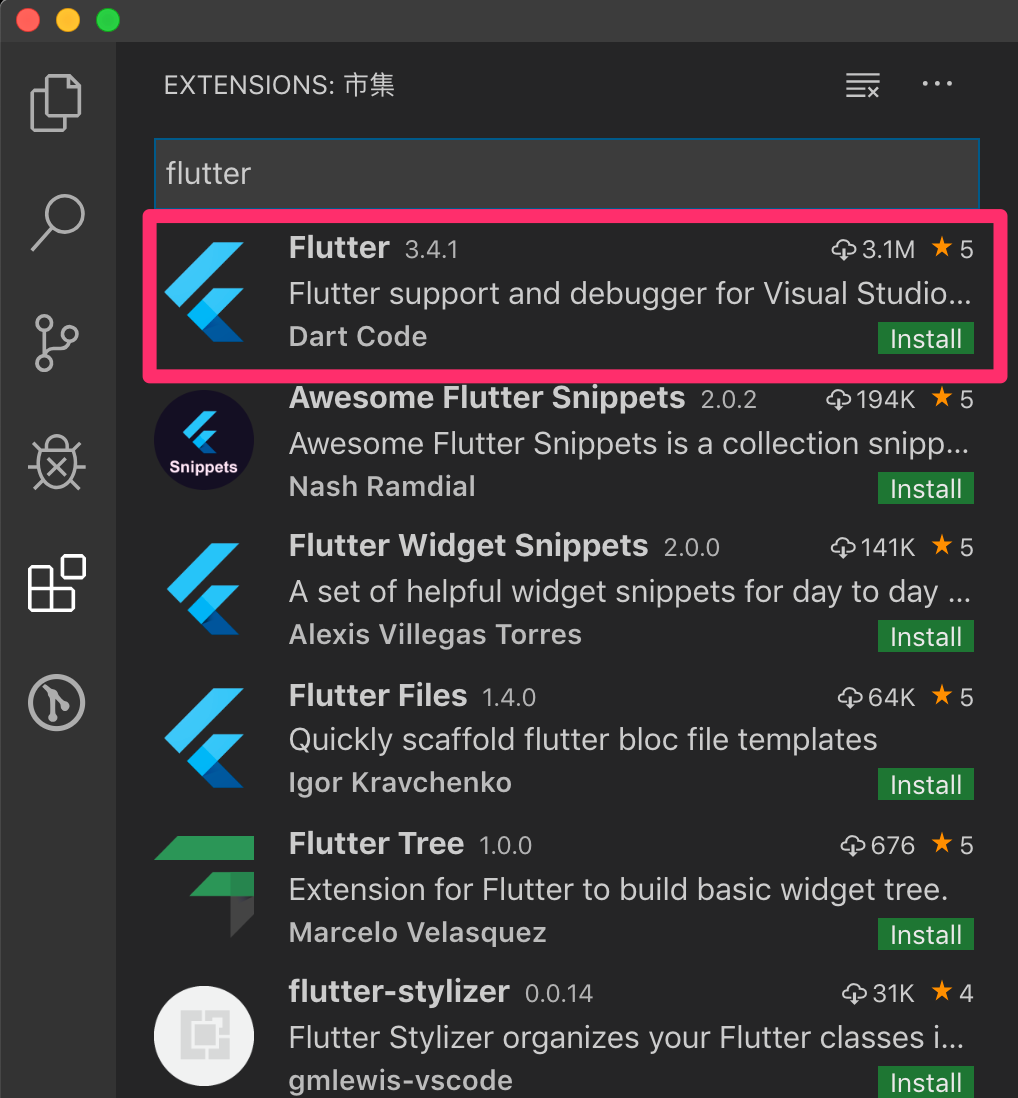The image size is (1018, 1098).
Task: Install the Flutter Files extension
Action: point(925,785)
